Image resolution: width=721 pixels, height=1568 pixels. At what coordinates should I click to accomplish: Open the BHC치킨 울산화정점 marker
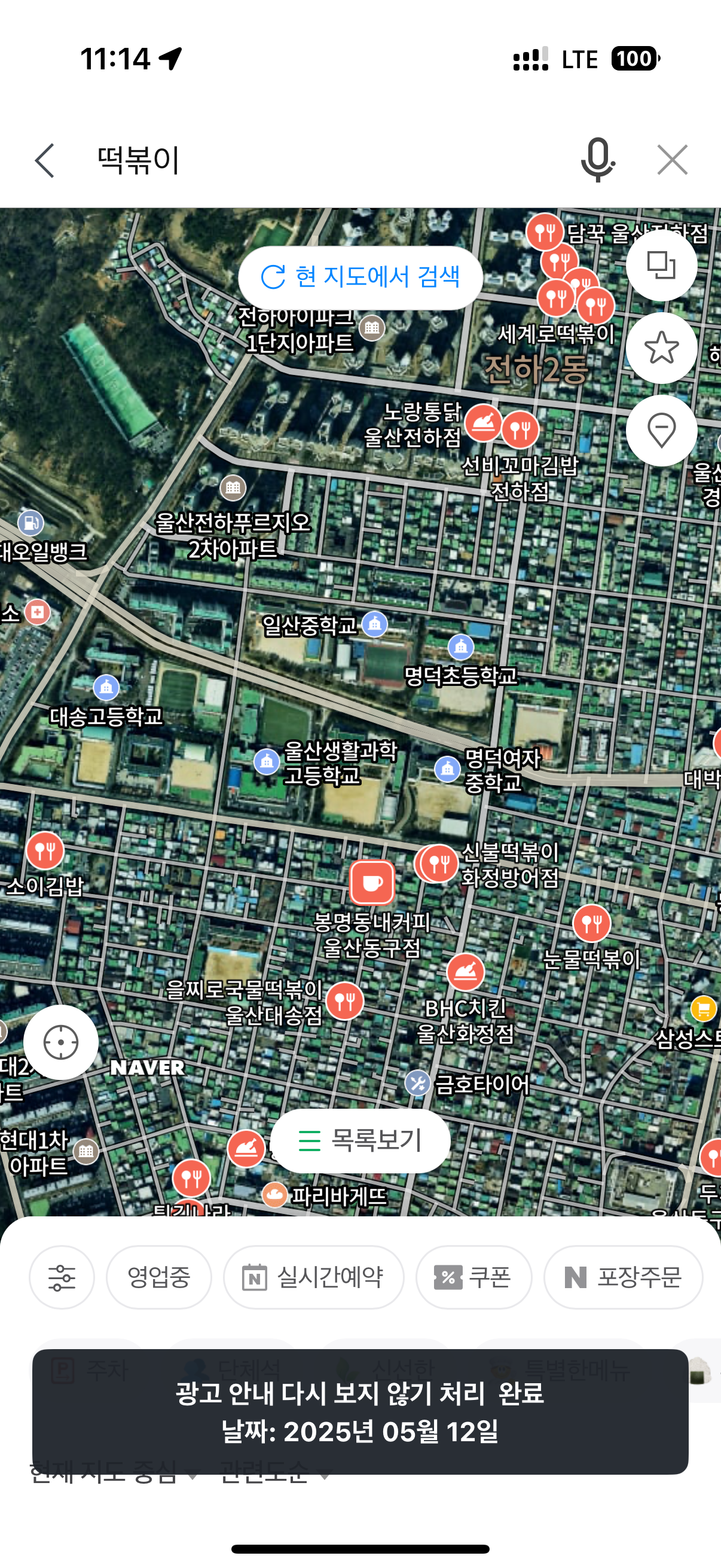[x=466, y=973]
